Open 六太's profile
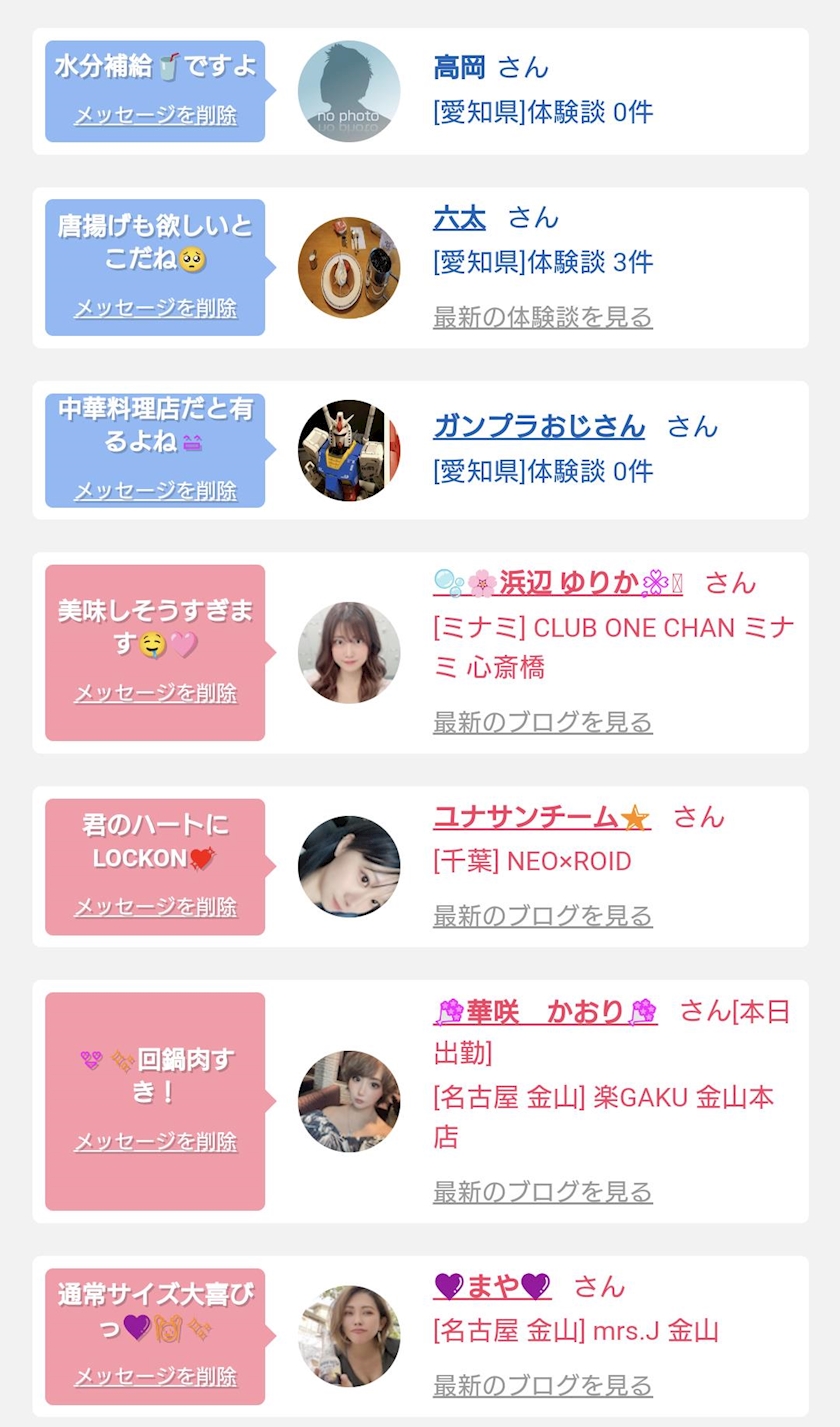 (459, 218)
